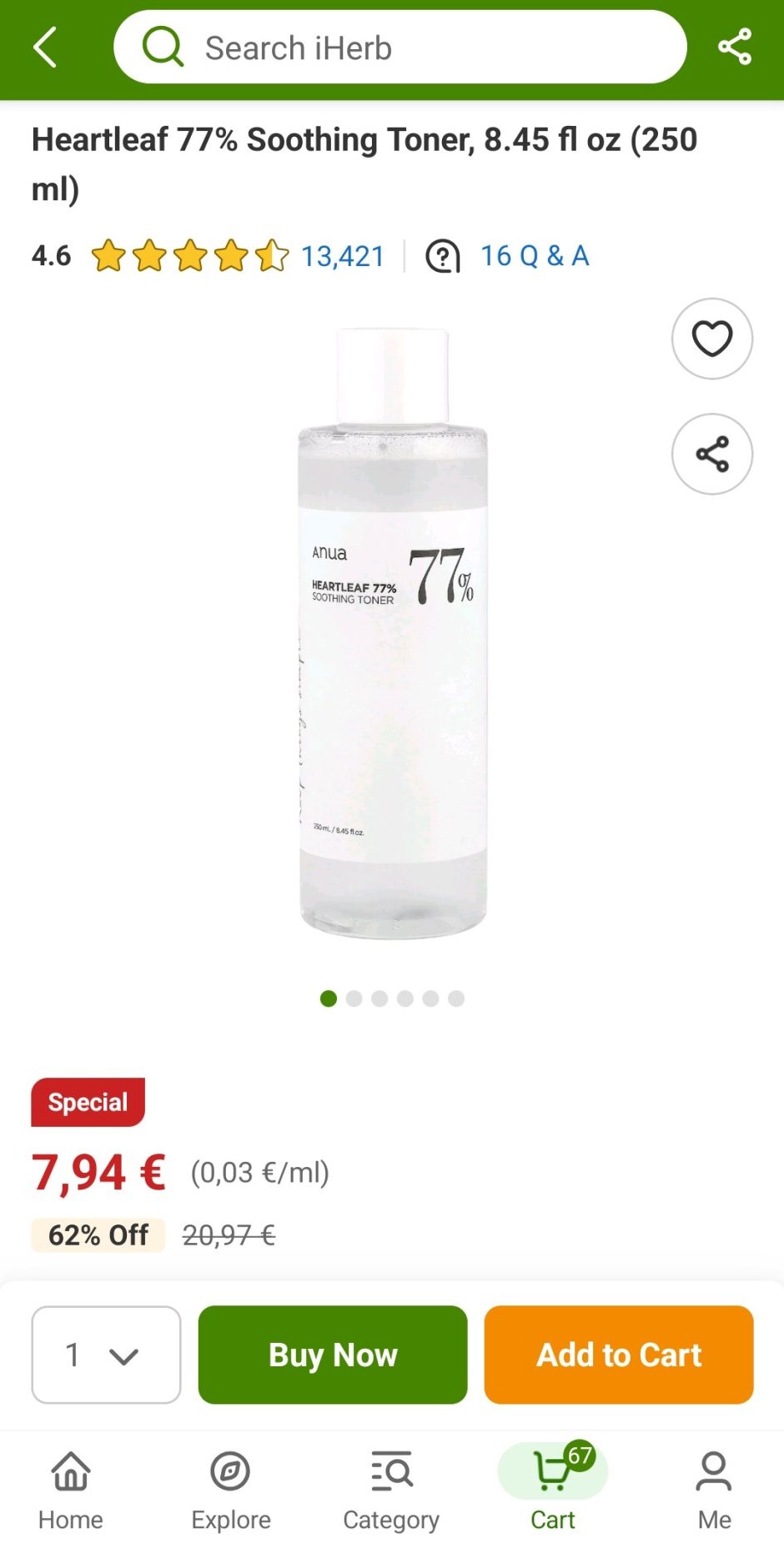Screen dimensions: 784x1559
Task: Switch to the Explore tab
Action: (231, 1490)
